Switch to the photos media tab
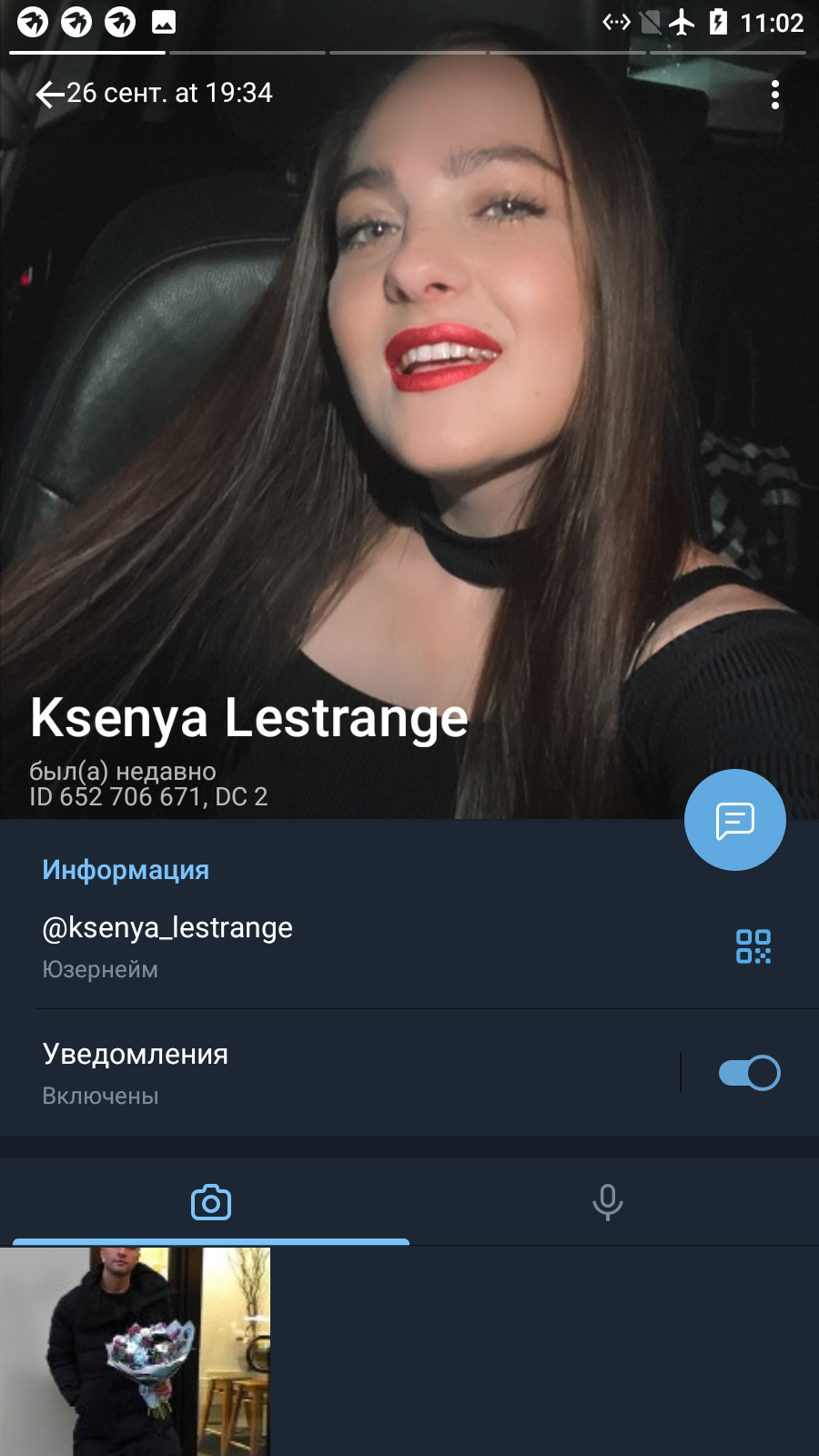The width and height of the screenshot is (819, 1456). 211,1202
